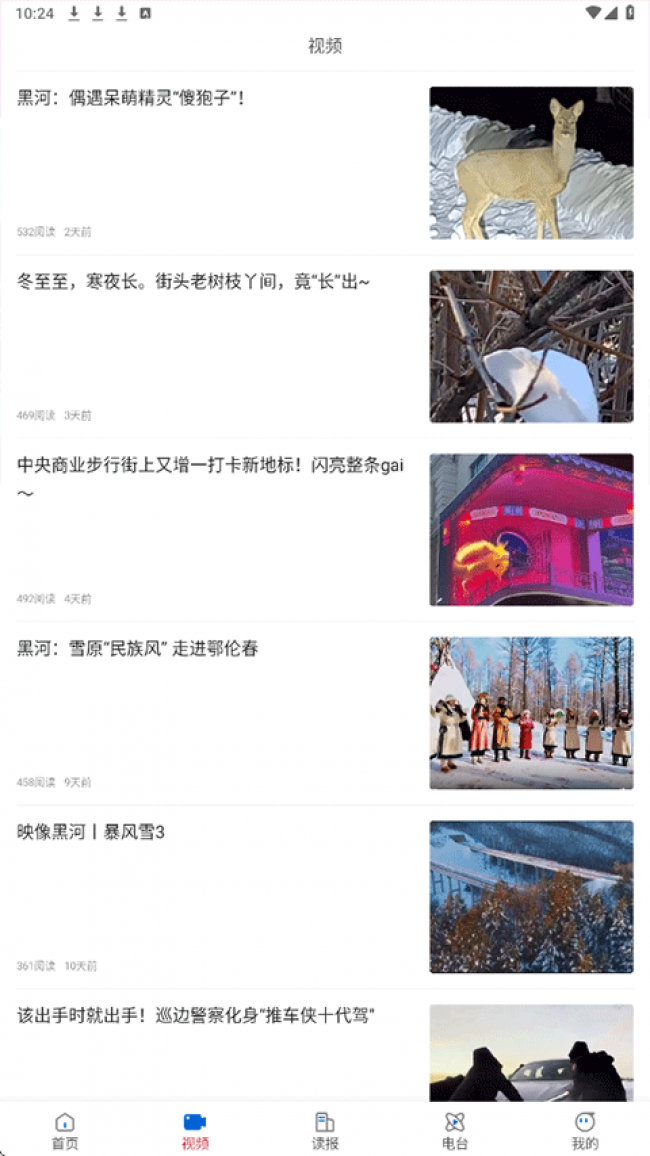Viewport: 650px width, 1156px height.
Task: Open the 该出手时就出手 巡边警察 video
Action: [325, 1046]
